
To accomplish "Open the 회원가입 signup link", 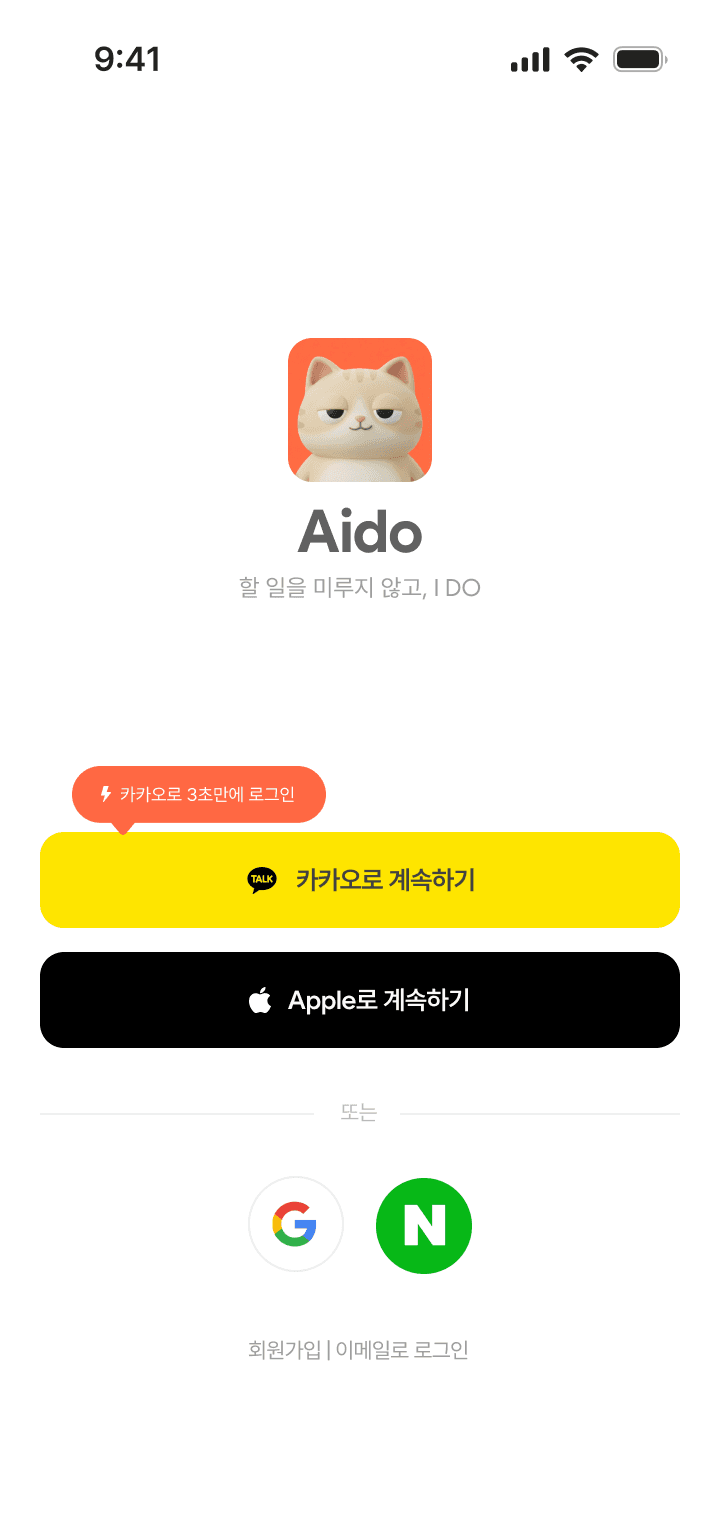I will click(283, 1349).
